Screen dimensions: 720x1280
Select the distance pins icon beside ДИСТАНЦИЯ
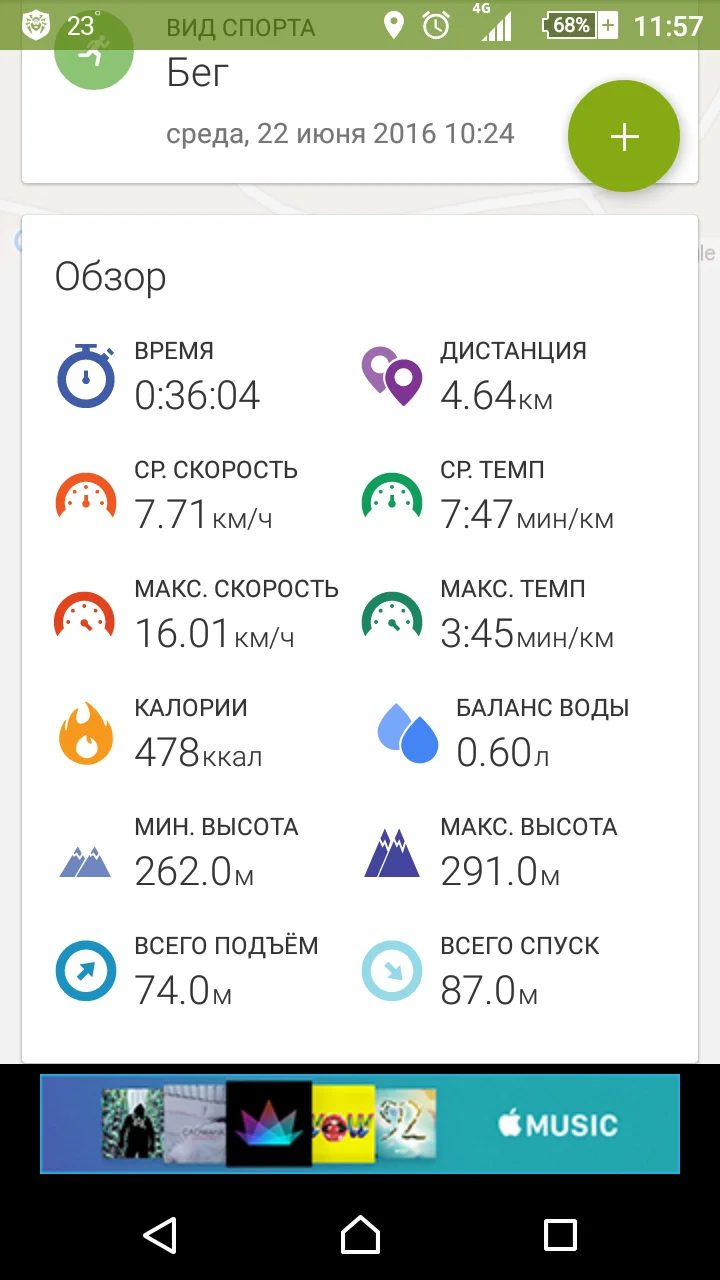[392, 376]
